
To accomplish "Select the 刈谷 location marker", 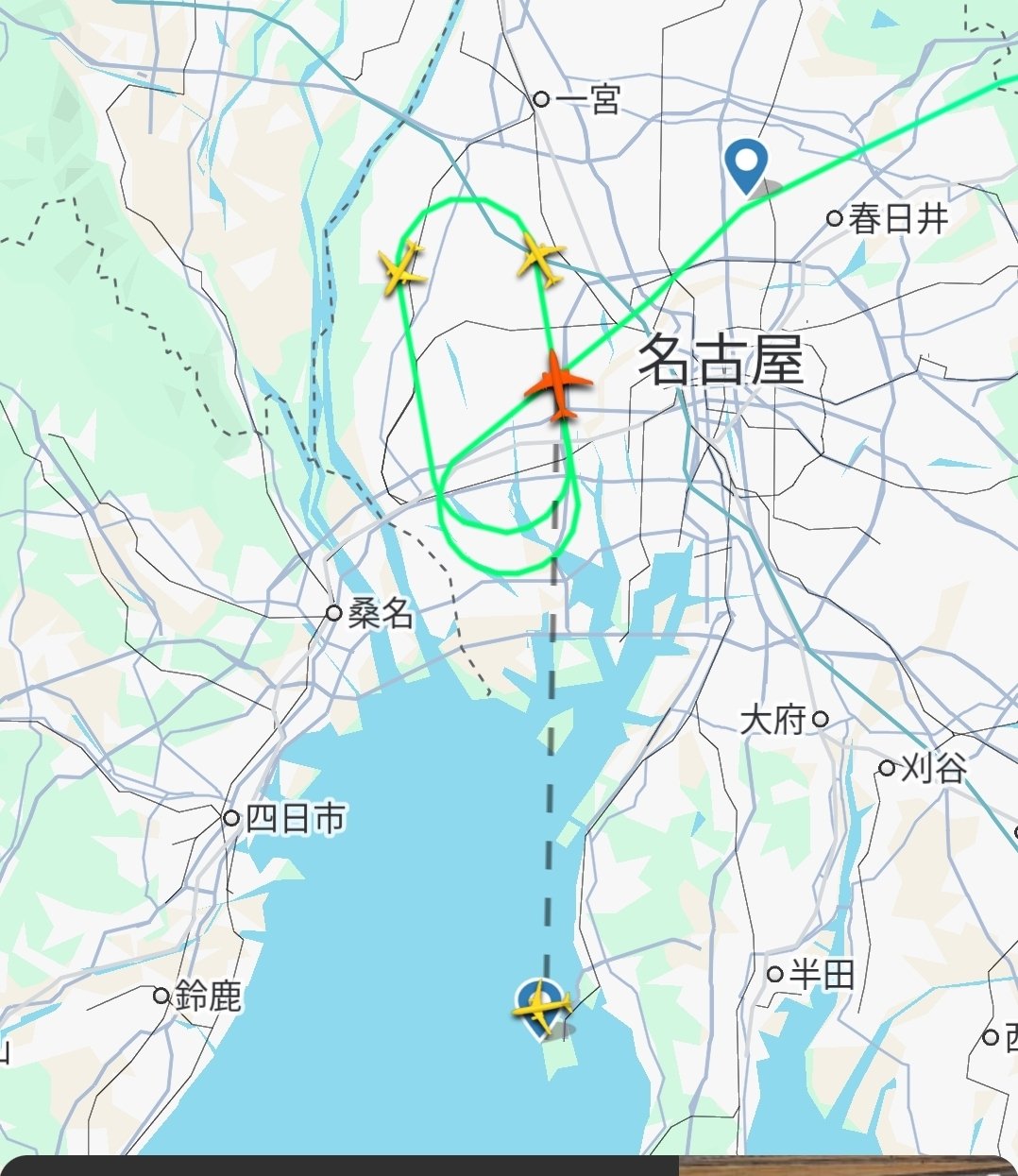I will [886, 770].
